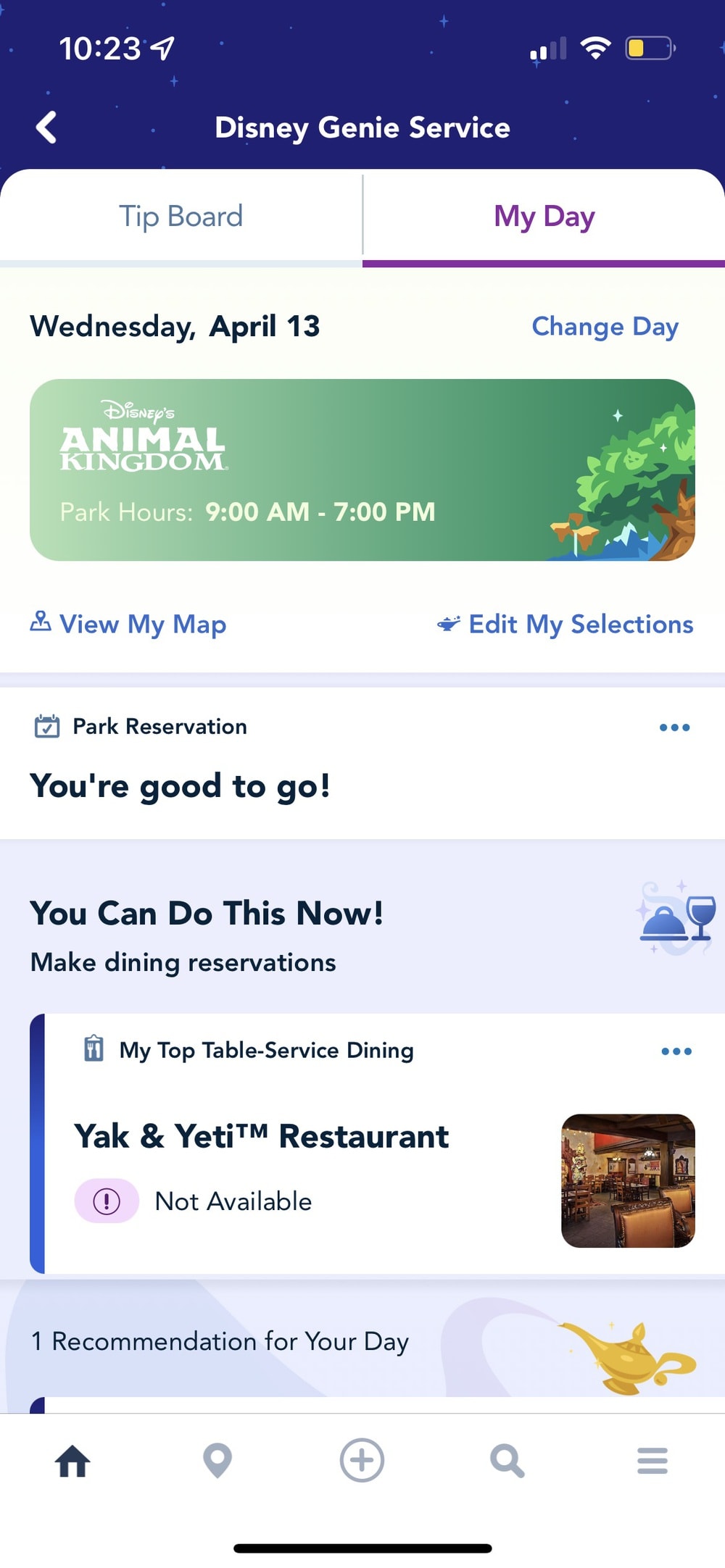
Task: Tap Change Day to pick another date
Action: [605, 326]
